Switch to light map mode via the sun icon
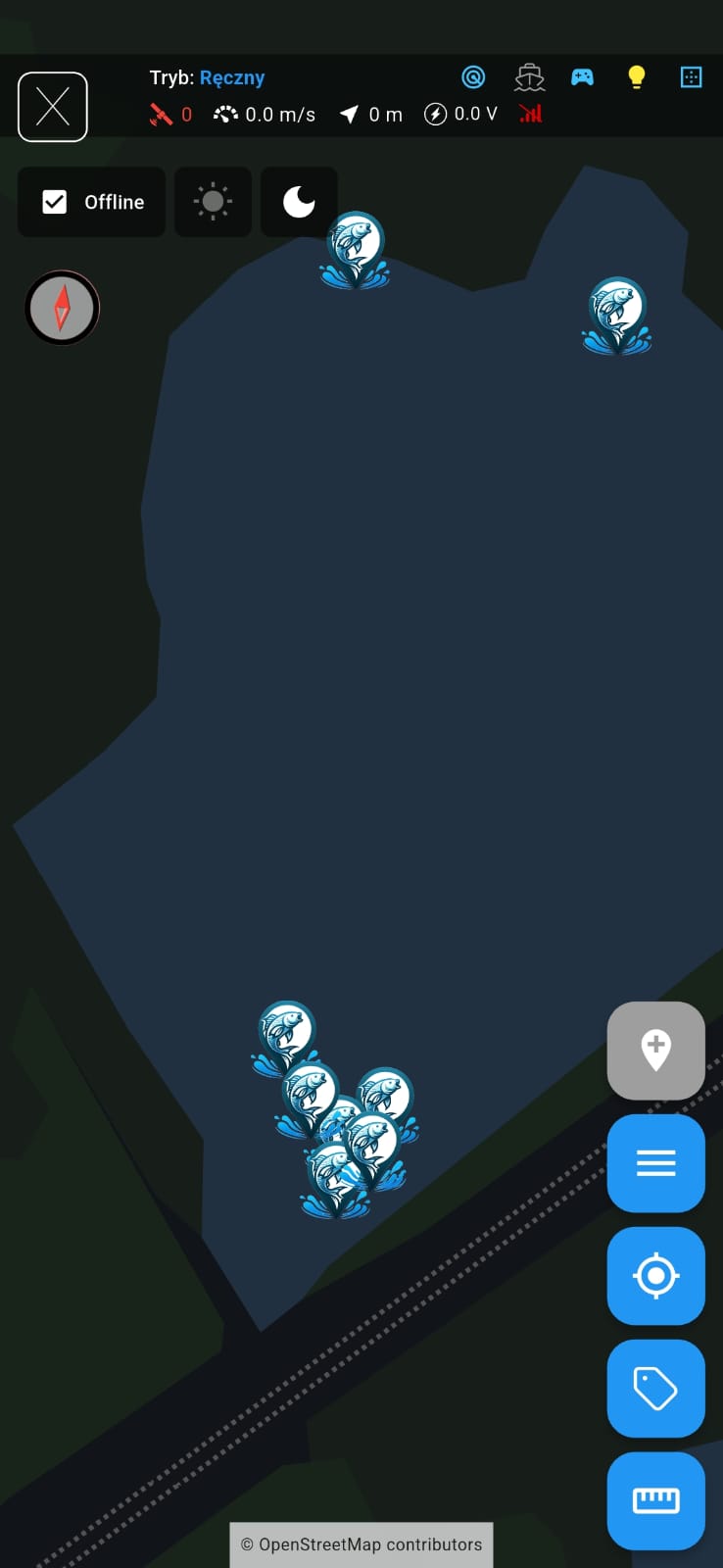The width and height of the screenshot is (723, 1568). pos(213,202)
